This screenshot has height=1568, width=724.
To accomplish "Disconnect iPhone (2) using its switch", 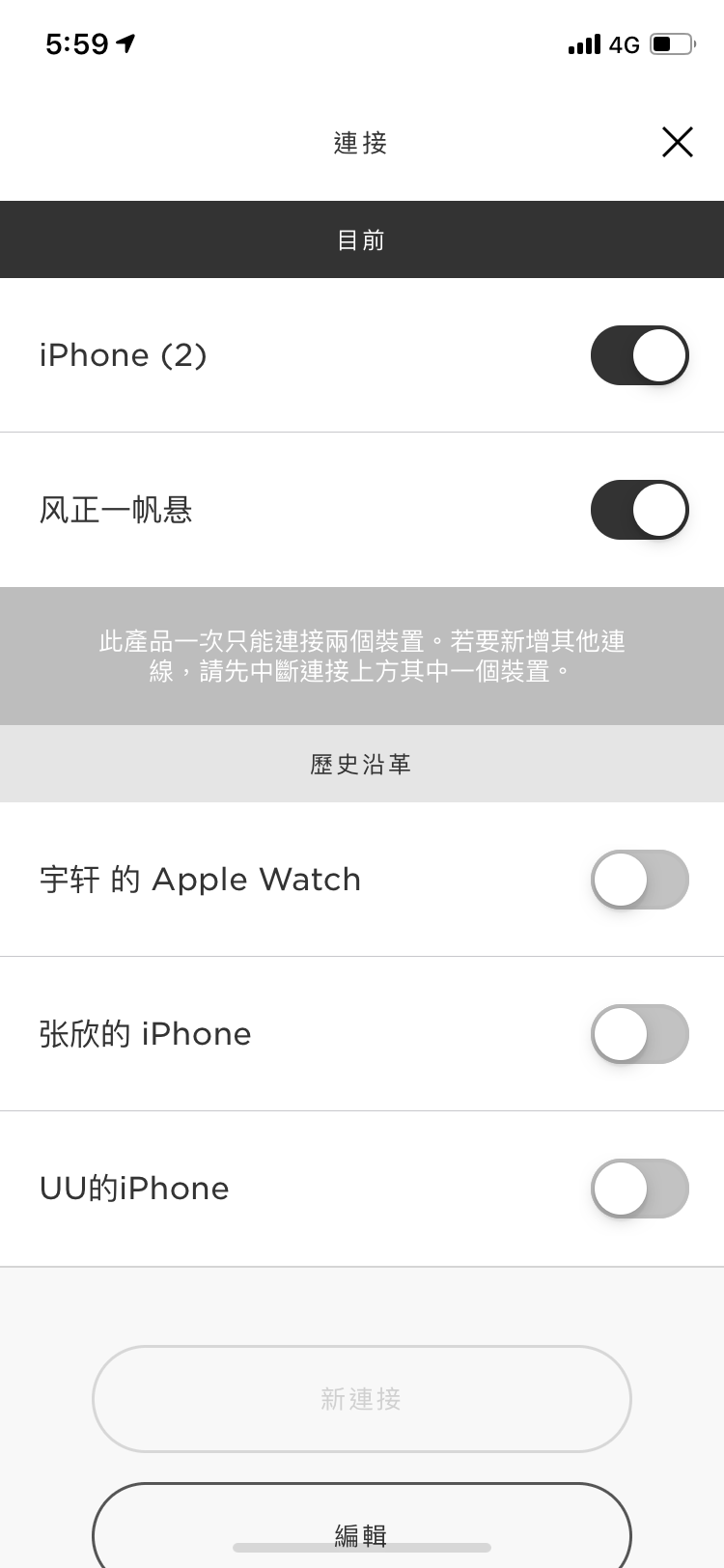I will point(639,355).
